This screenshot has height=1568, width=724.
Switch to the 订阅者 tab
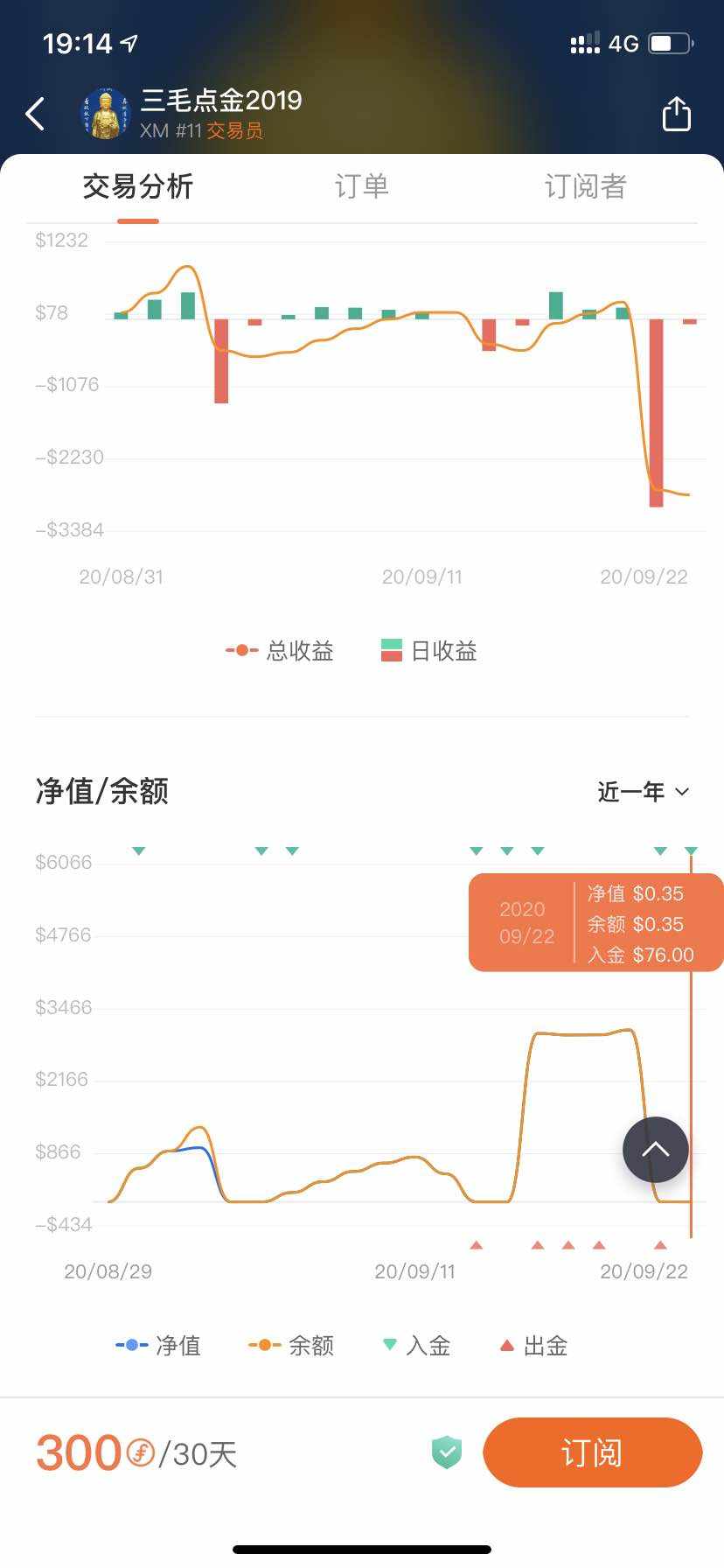click(x=585, y=186)
